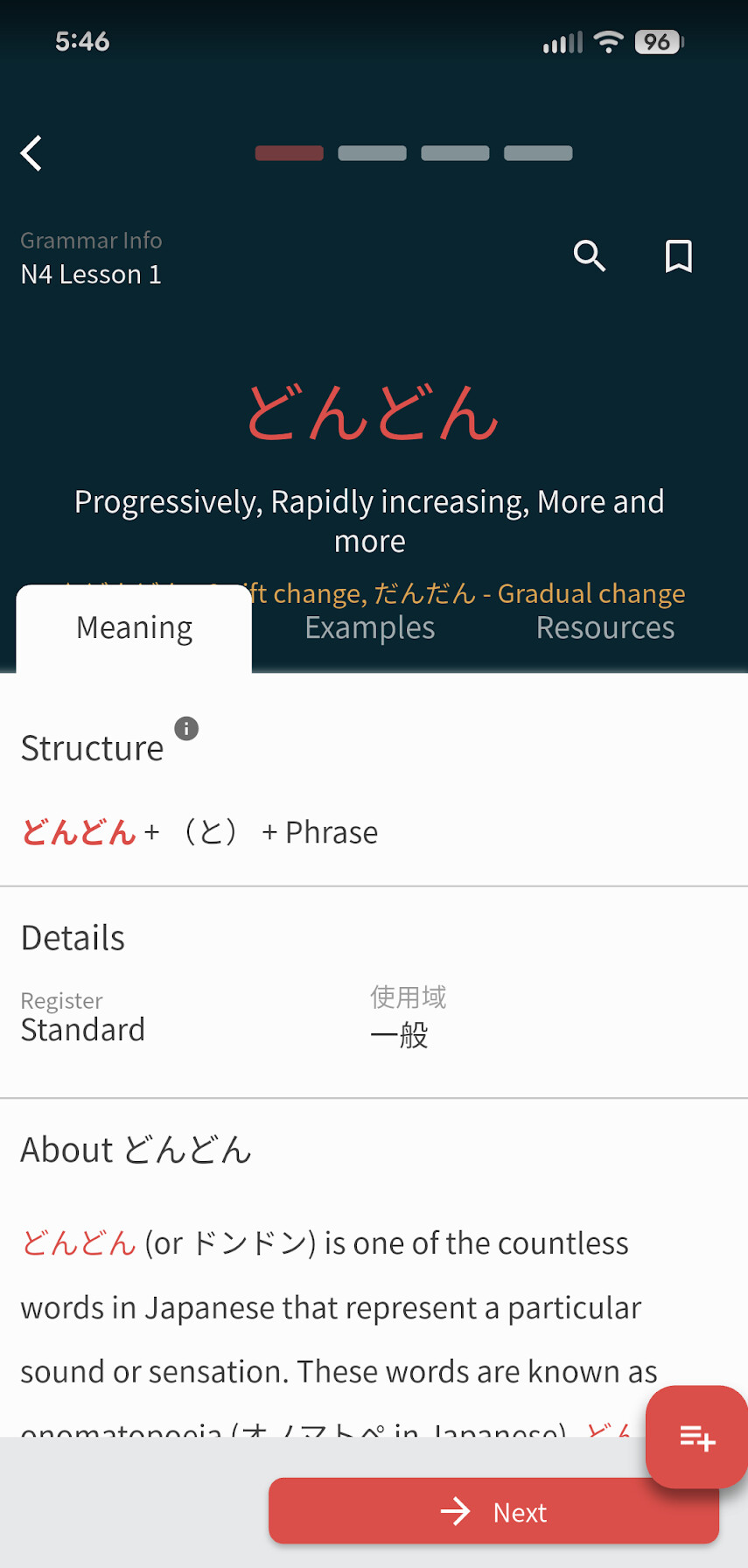Viewport: 748px width, 1568px height.
Task: Switch to the Resources tab
Action: [605, 628]
